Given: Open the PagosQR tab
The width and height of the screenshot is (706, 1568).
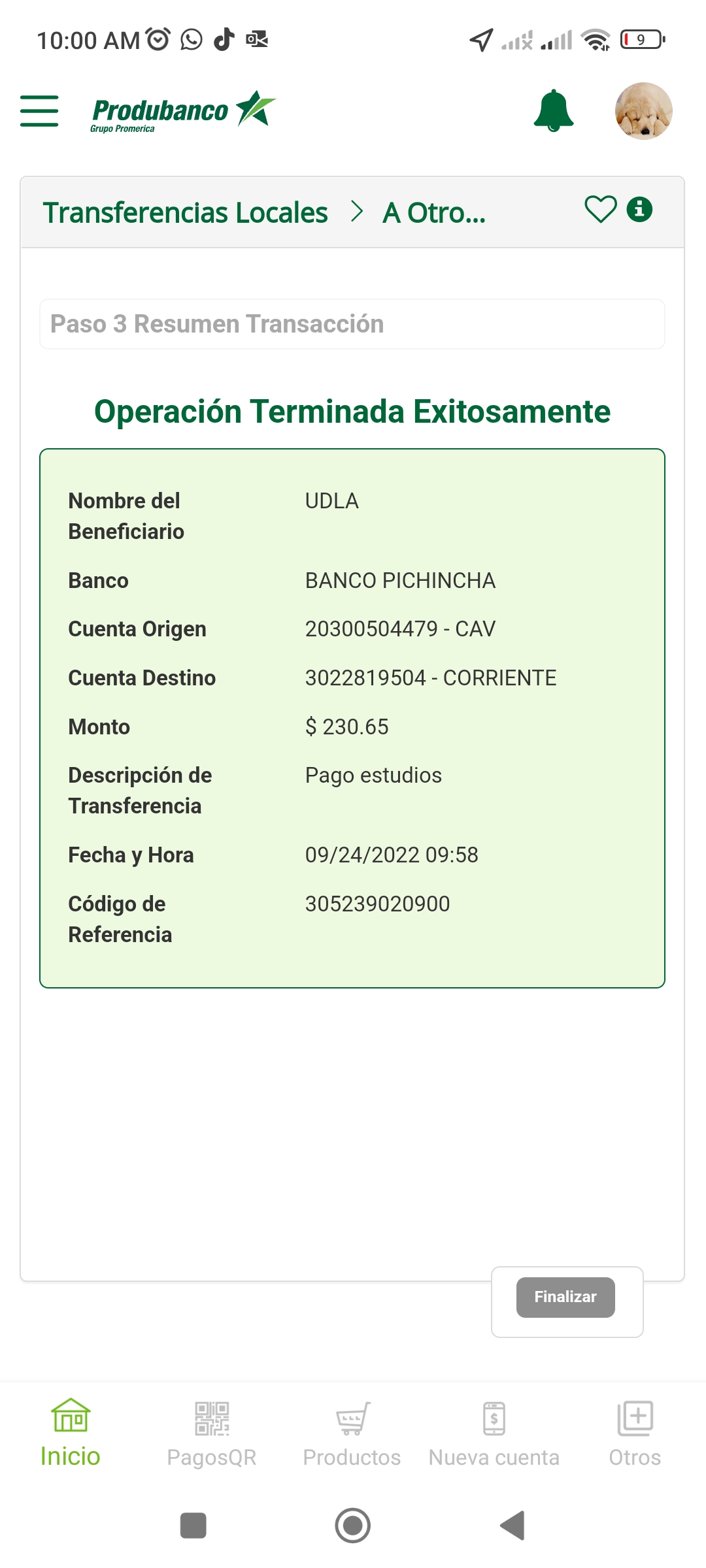Looking at the screenshot, I should [212, 1434].
